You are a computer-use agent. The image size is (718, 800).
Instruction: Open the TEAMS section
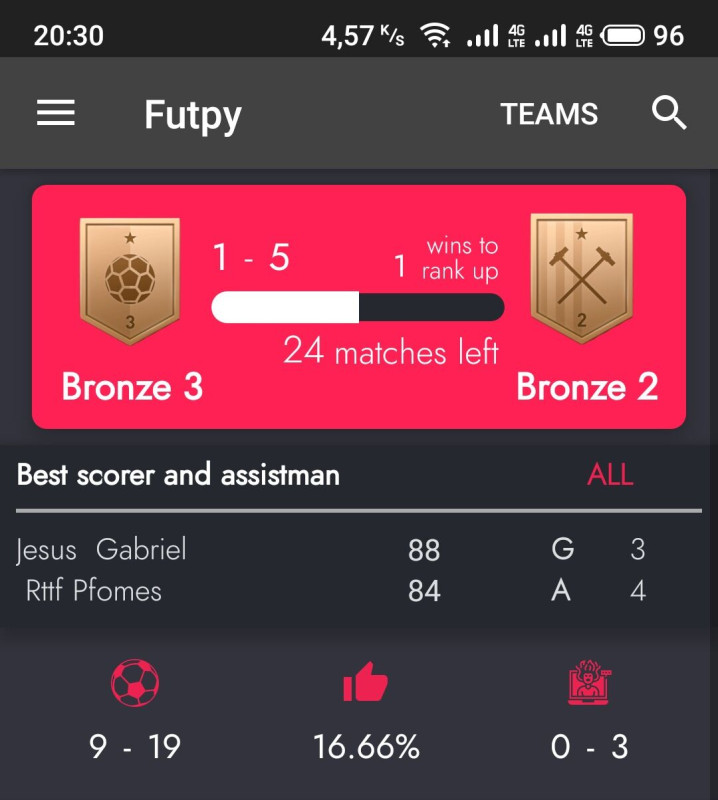549,114
